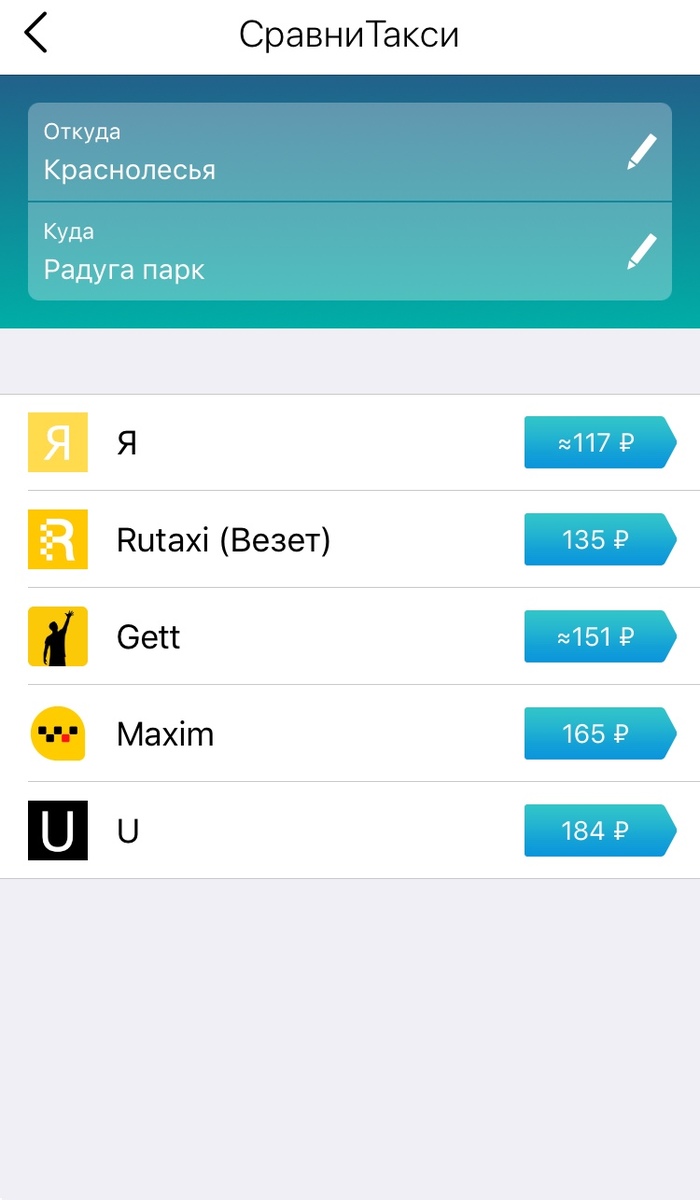Tap the 135 ₽ price button

(x=598, y=540)
